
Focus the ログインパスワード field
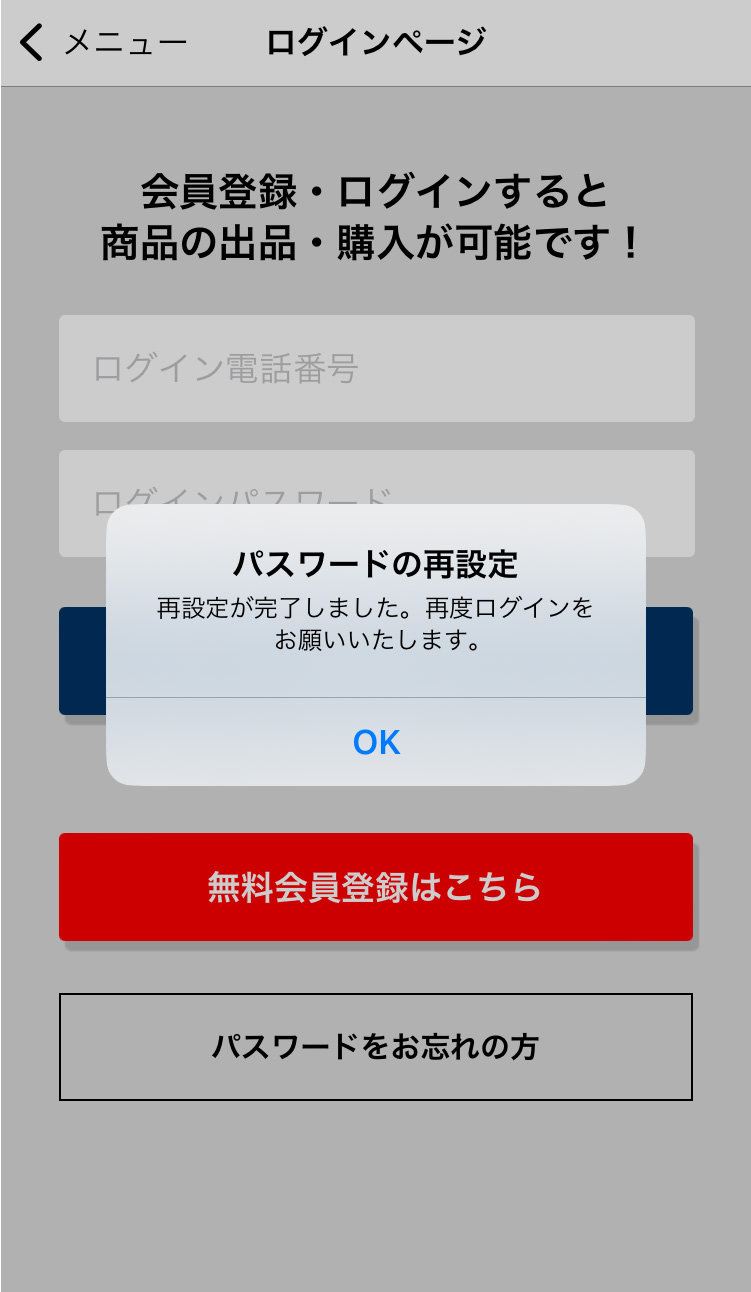(376, 479)
